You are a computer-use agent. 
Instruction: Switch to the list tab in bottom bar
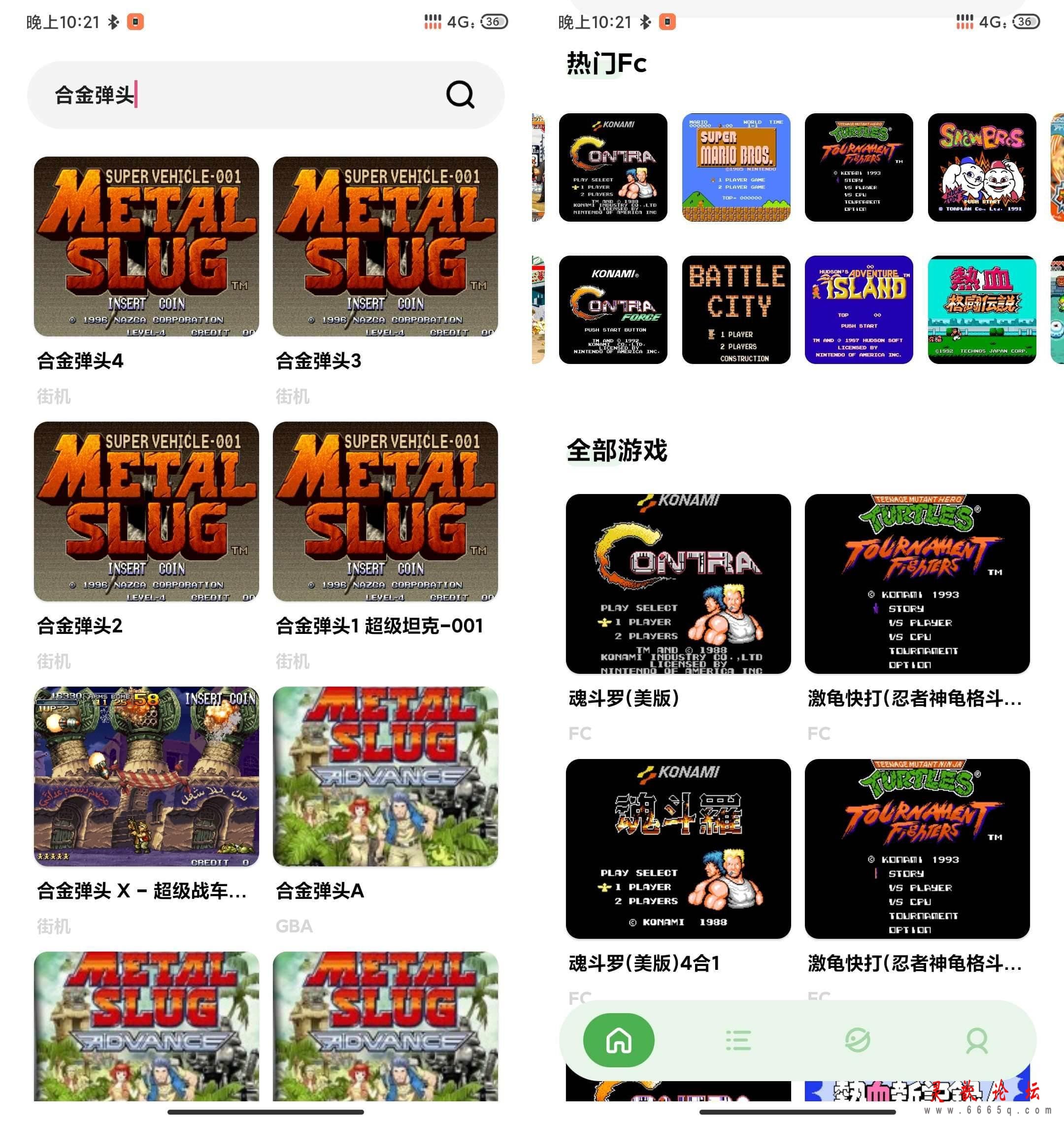[x=738, y=1040]
